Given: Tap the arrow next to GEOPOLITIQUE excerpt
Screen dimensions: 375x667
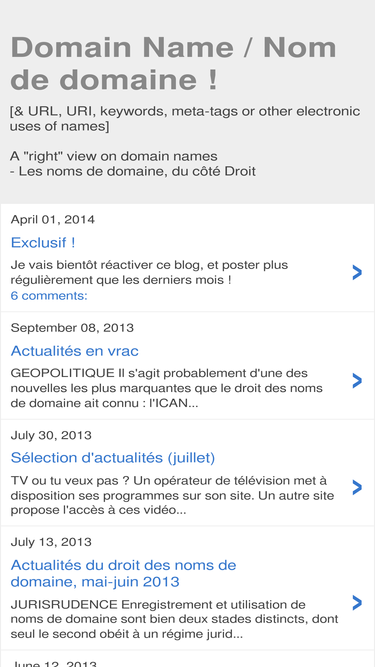Looking at the screenshot, I should [357, 381].
